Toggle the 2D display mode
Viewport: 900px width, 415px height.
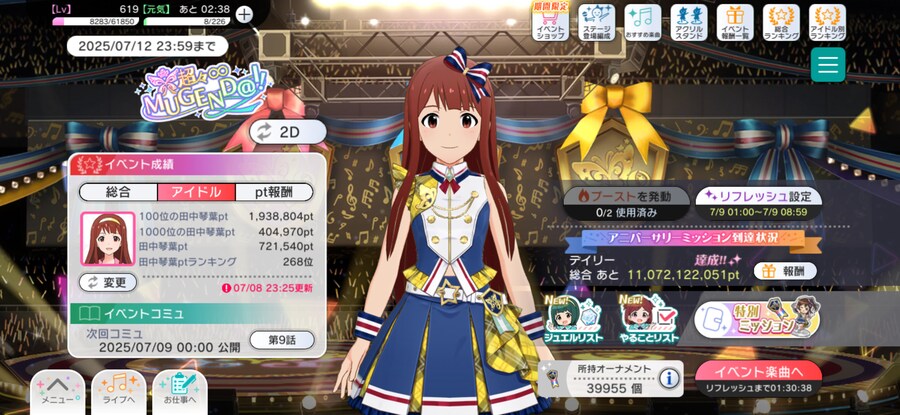[288, 131]
